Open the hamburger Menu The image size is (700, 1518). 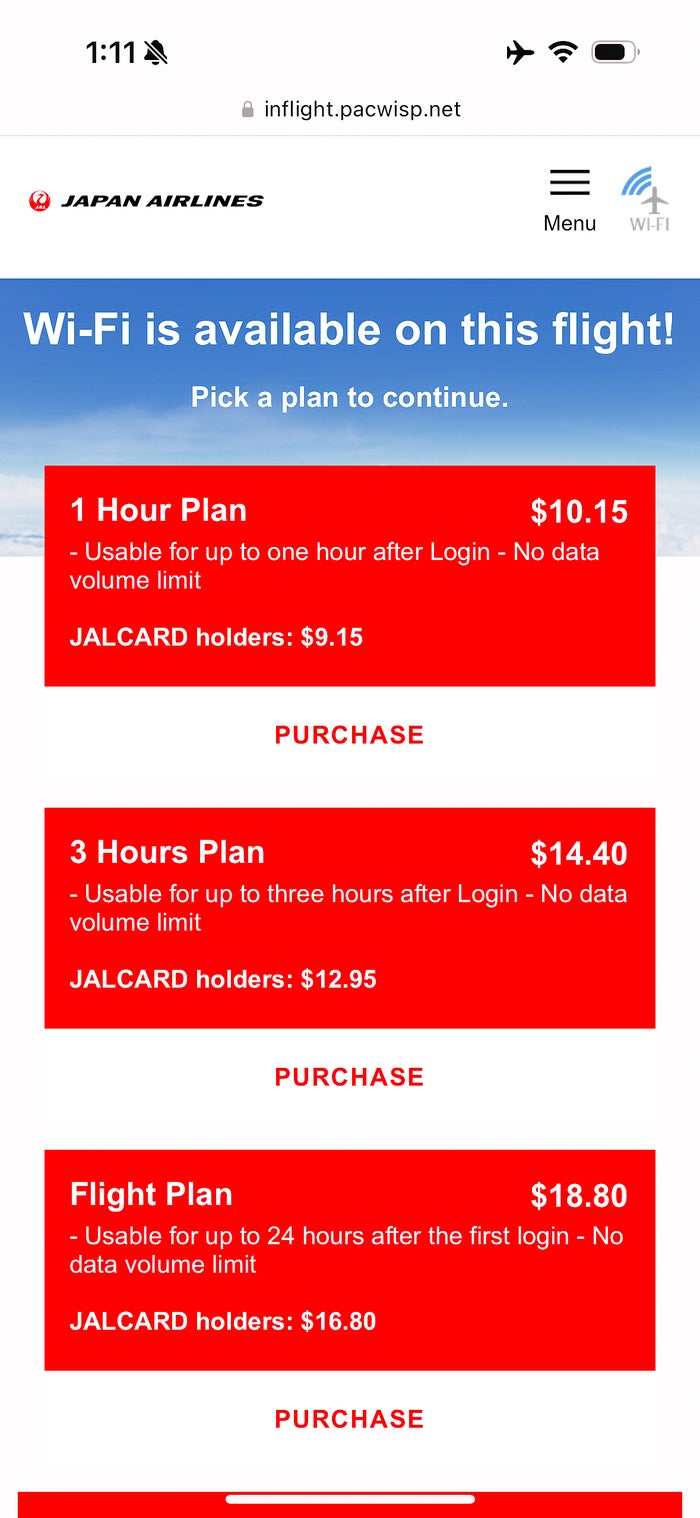tap(570, 201)
